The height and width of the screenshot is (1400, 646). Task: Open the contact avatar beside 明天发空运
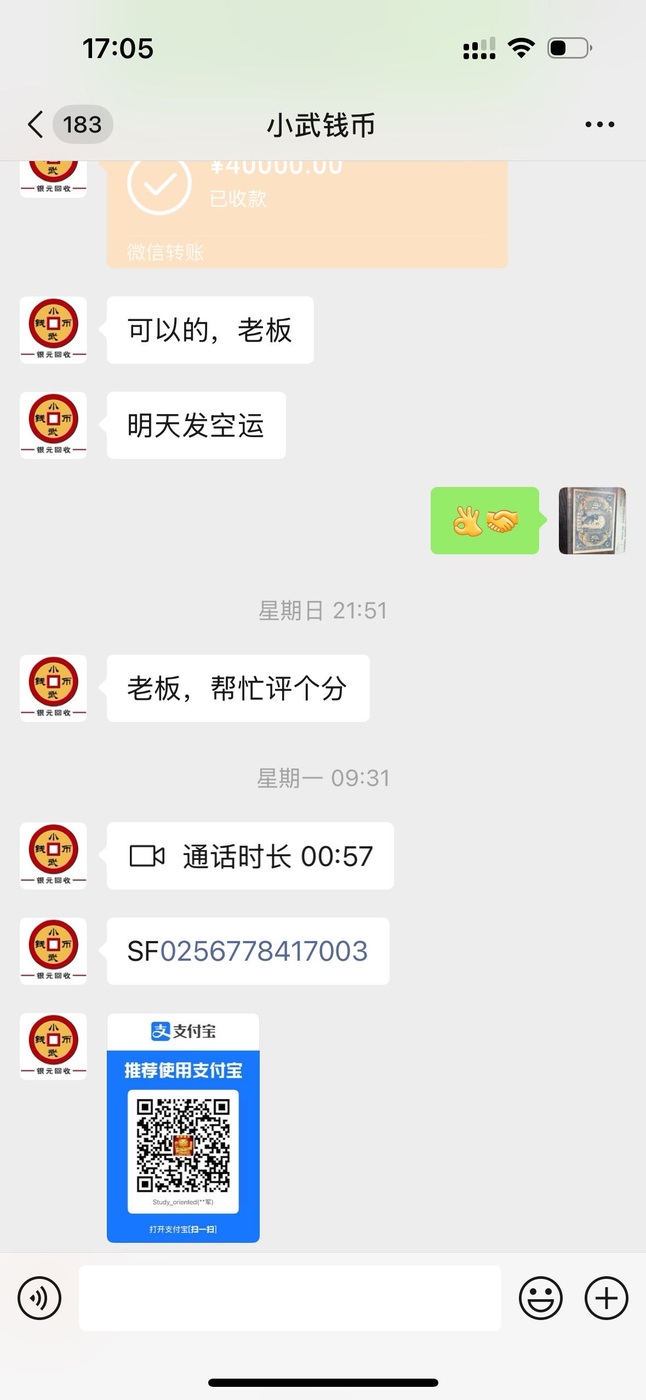(x=53, y=425)
